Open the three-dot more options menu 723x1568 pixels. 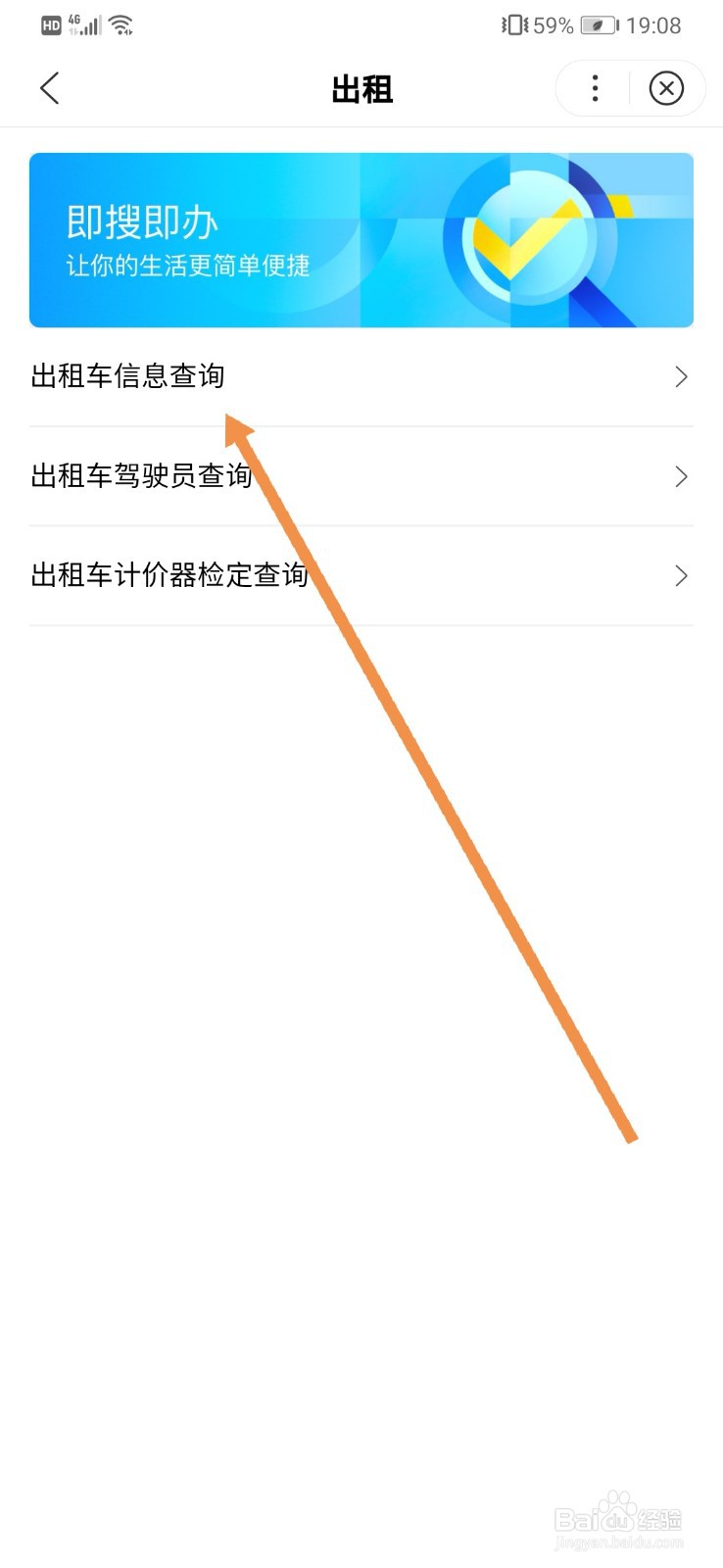point(595,88)
